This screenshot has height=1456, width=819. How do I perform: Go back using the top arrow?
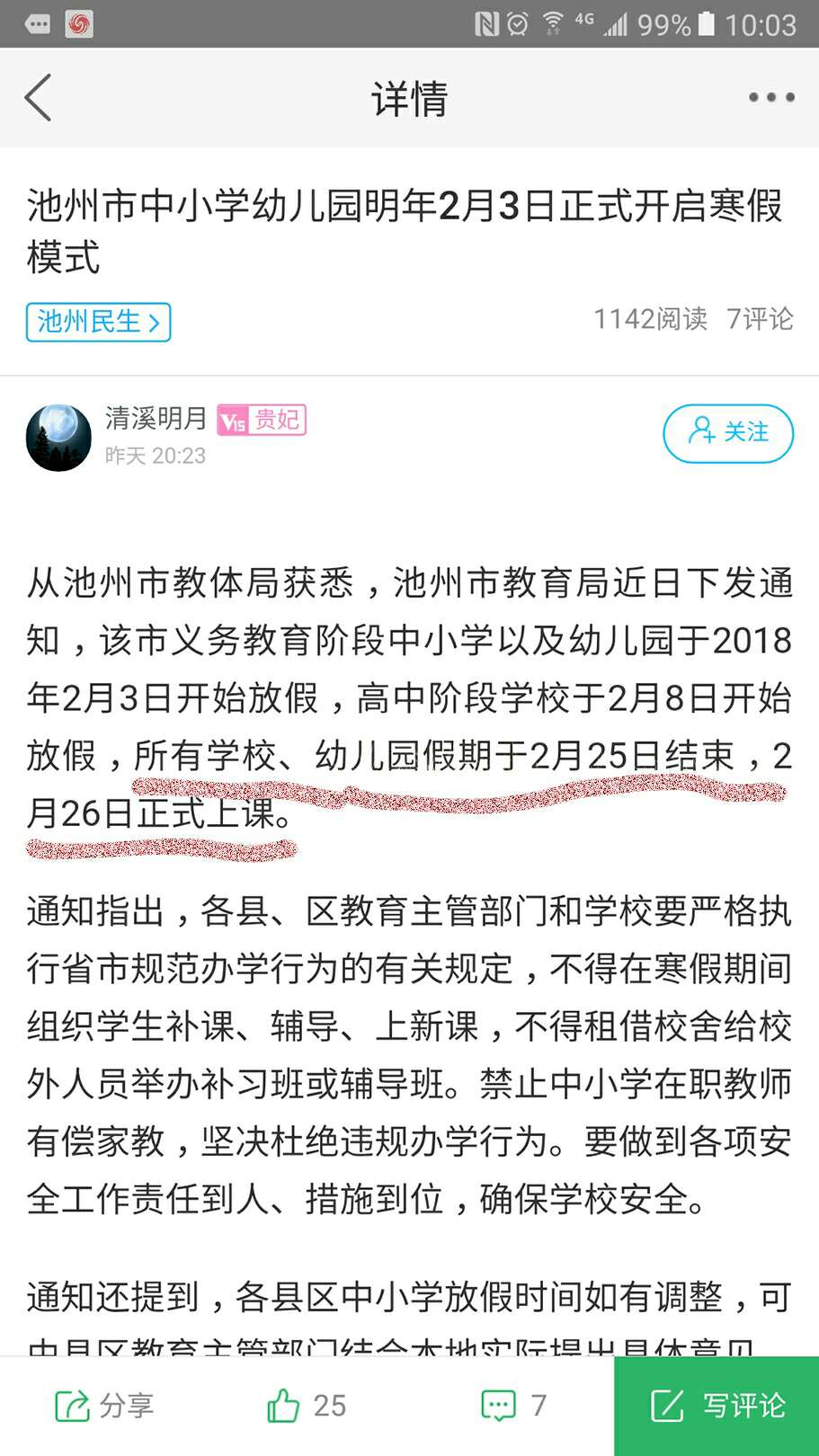pyautogui.click(x=38, y=97)
